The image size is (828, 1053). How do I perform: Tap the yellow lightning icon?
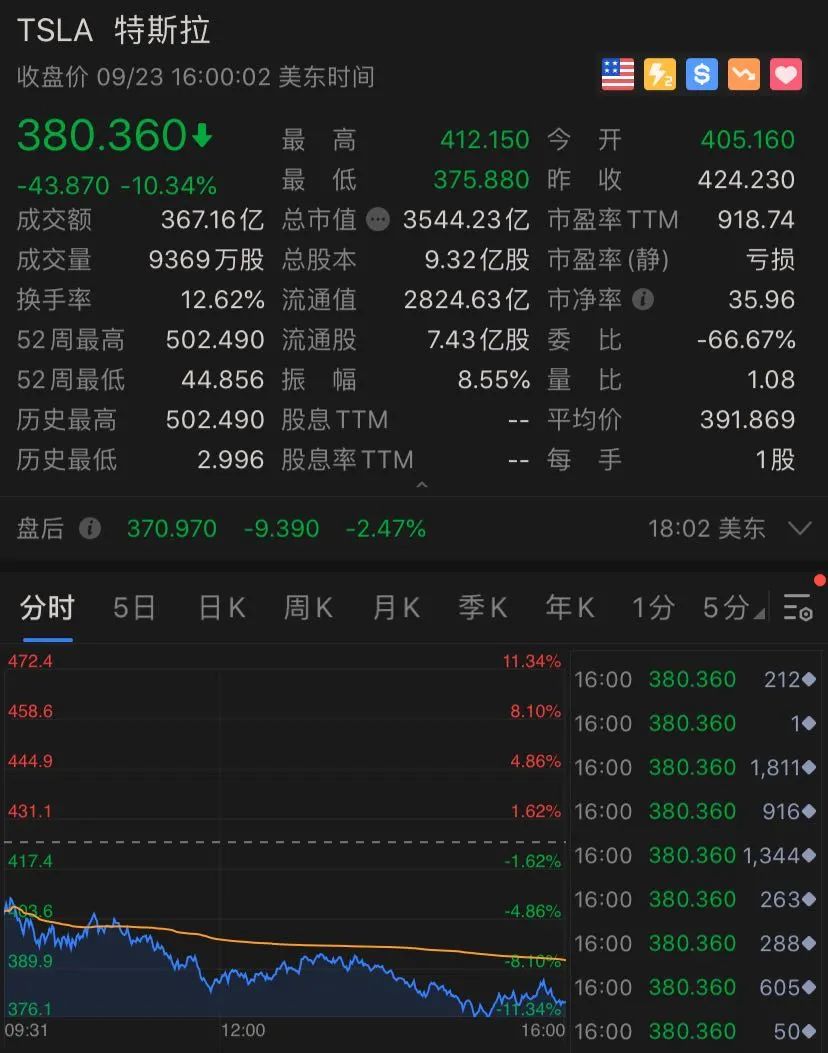click(660, 74)
